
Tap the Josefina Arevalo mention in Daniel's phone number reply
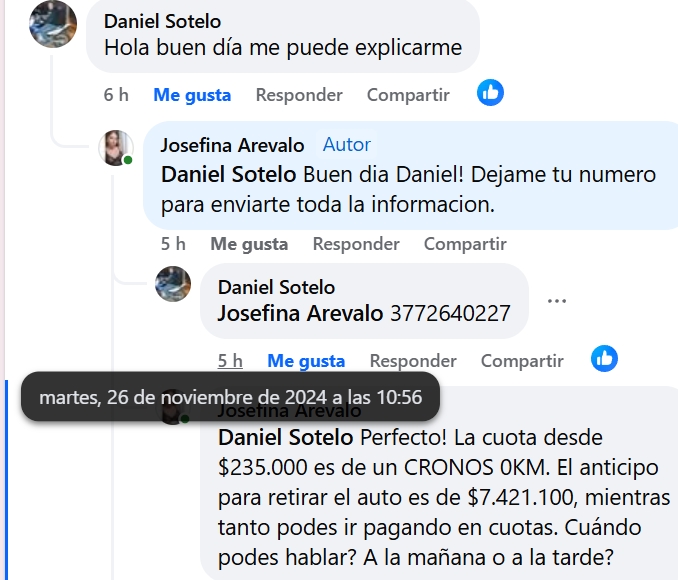[300, 313]
